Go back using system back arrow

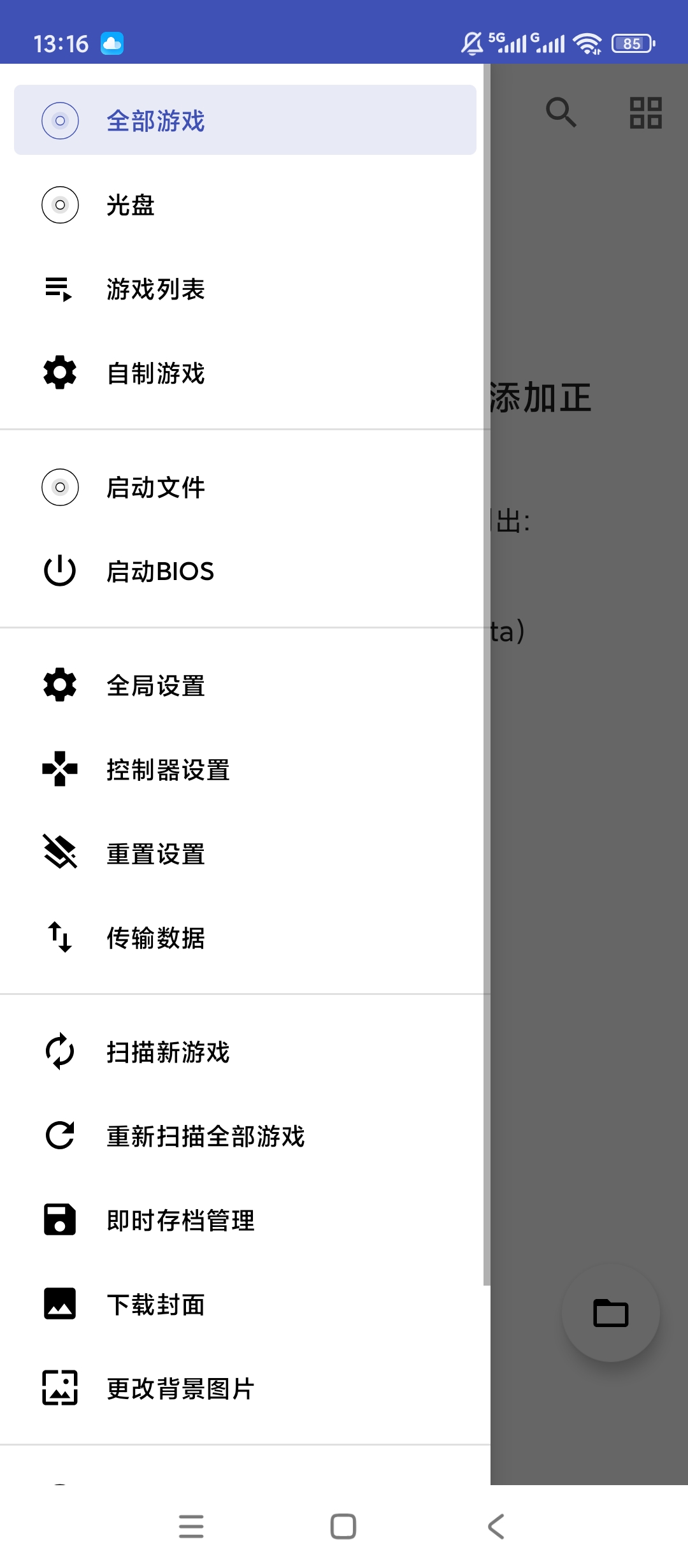click(496, 1527)
